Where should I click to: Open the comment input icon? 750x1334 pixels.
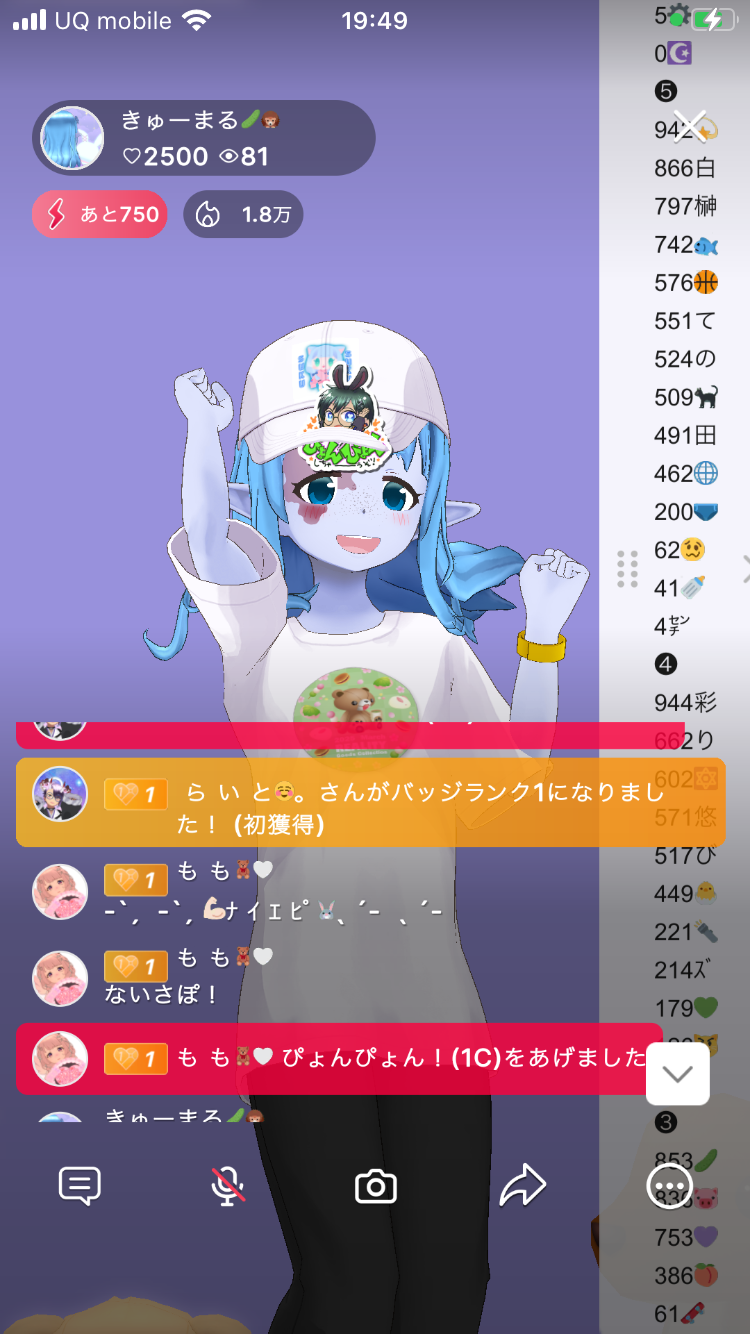80,1186
